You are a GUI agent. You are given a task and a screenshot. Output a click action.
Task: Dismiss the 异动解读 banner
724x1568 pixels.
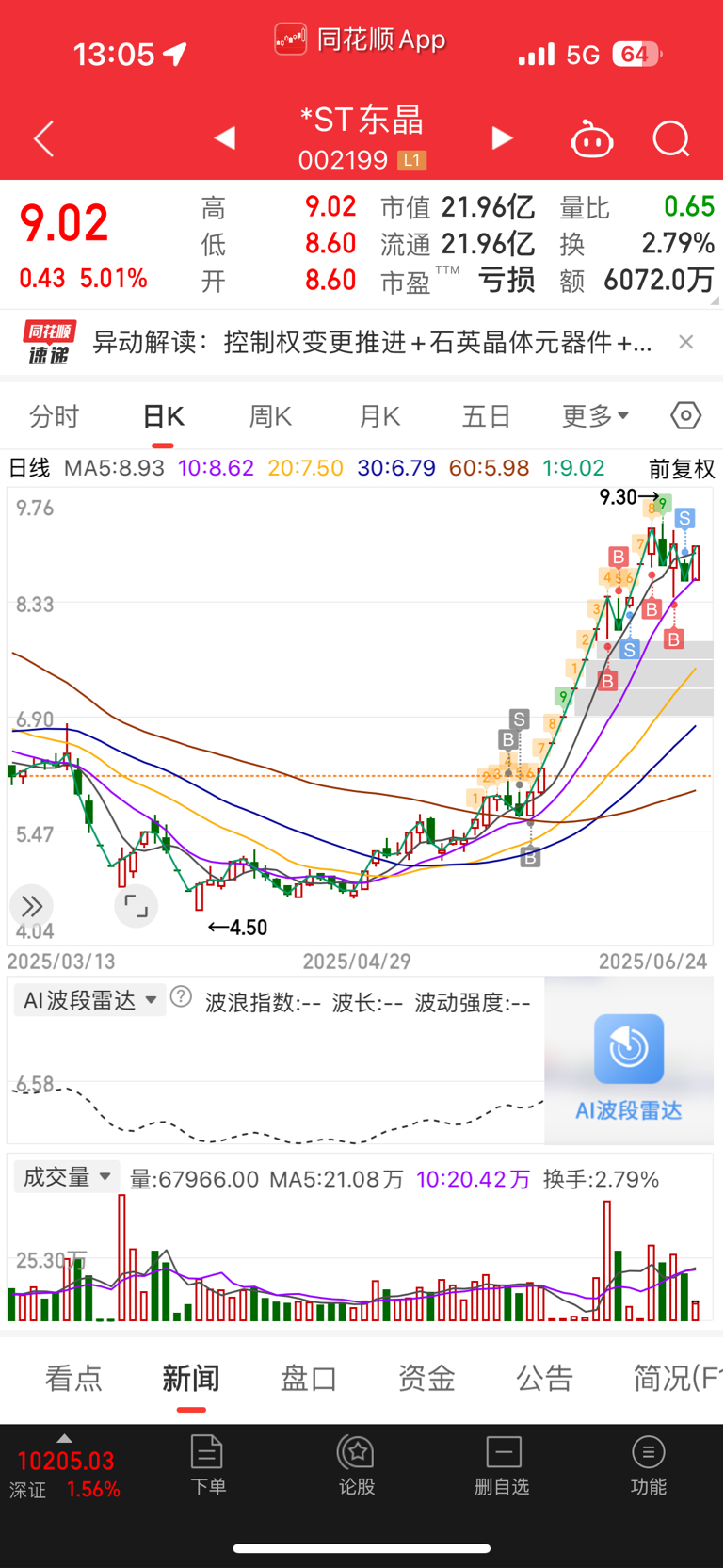pos(686,342)
